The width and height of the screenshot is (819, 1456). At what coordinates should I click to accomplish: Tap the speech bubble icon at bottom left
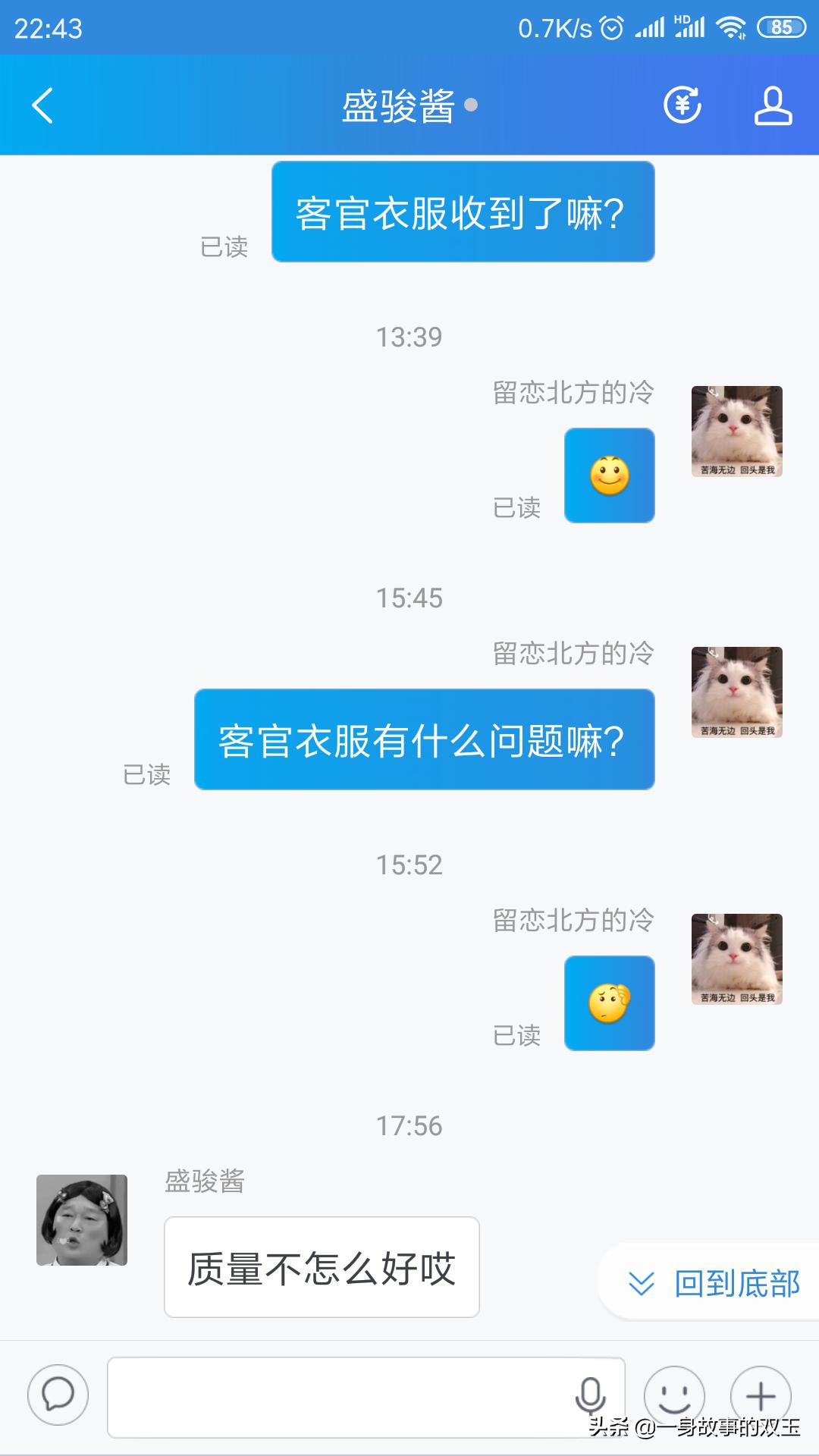(57, 1395)
